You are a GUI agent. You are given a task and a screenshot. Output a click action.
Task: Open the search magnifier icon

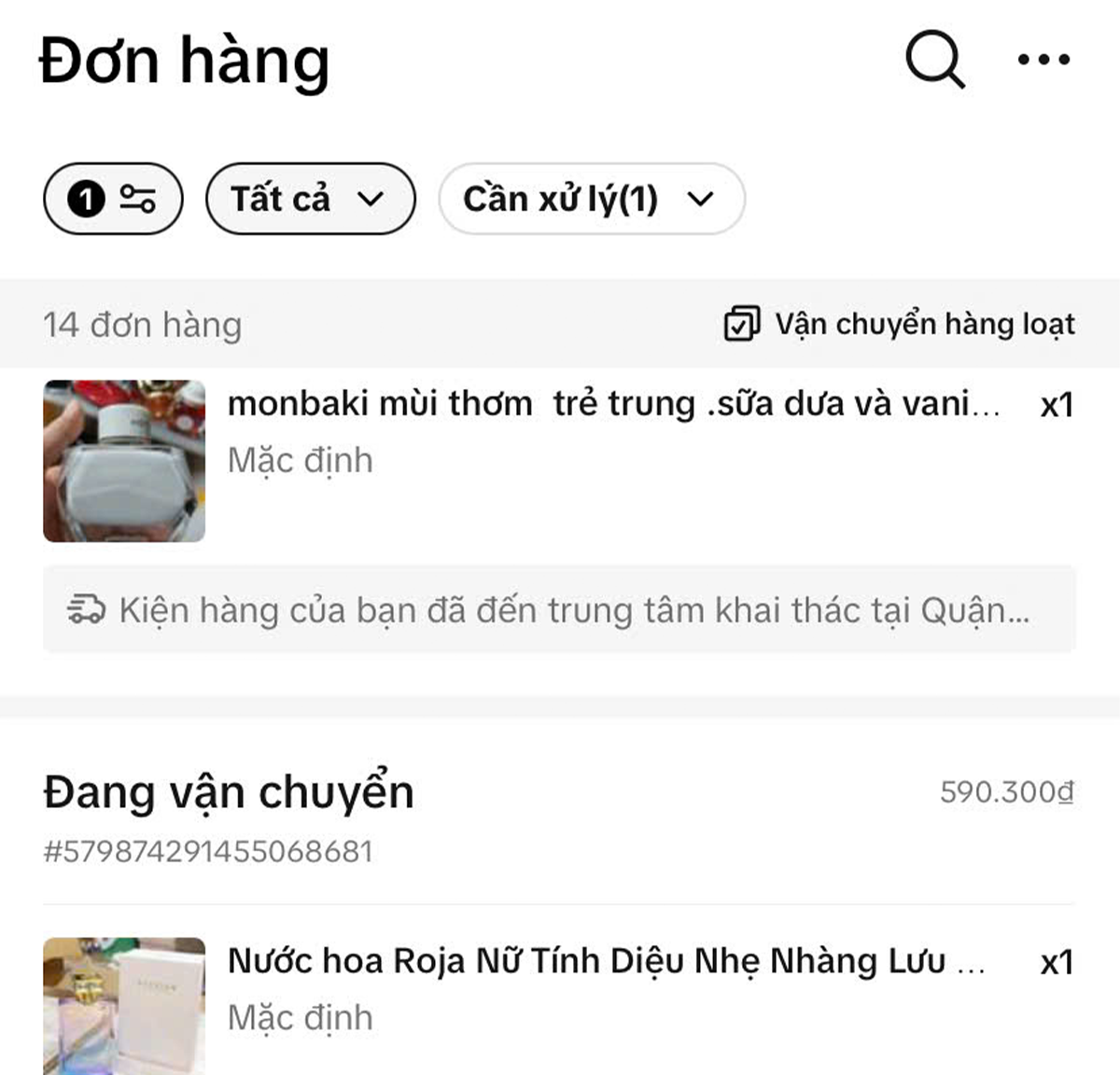coord(934,60)
